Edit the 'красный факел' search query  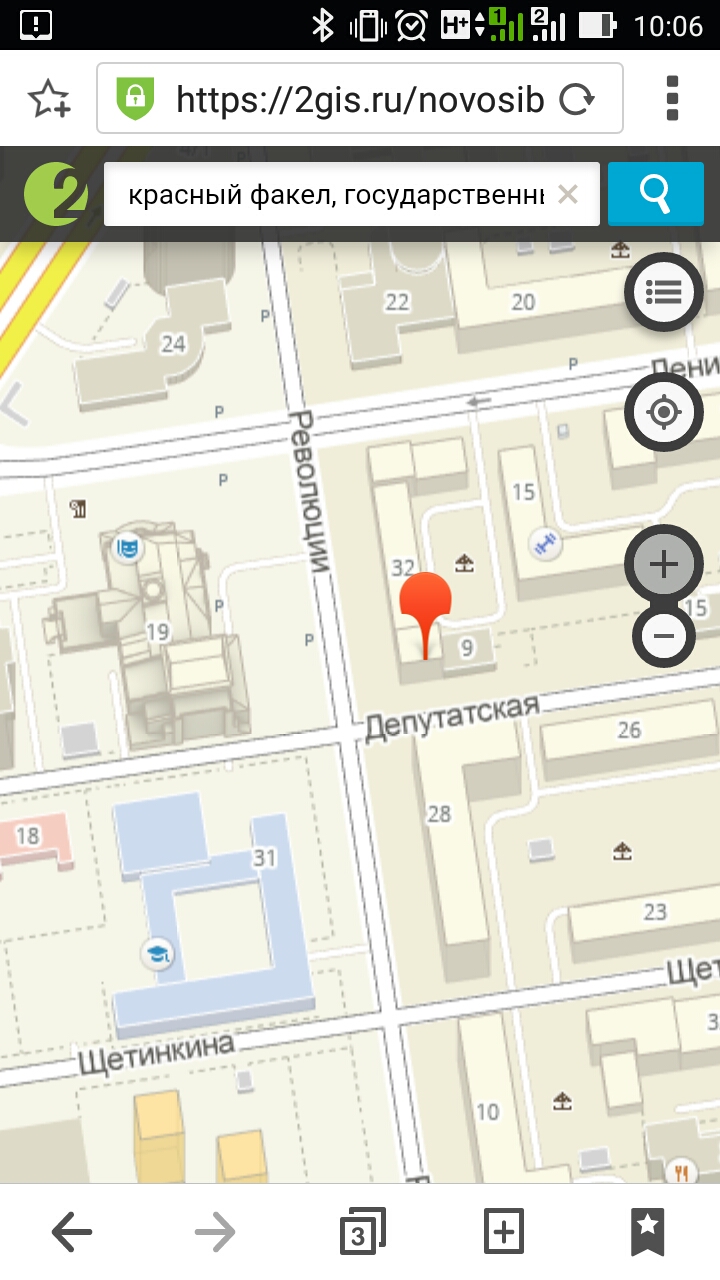click(x=335, y=194)
